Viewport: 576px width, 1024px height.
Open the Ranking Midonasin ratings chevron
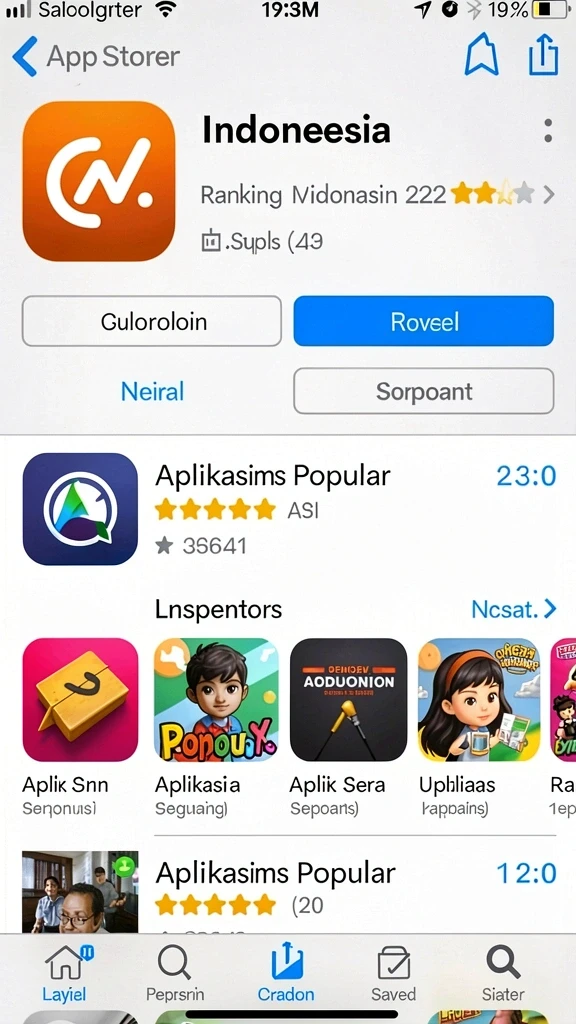[x=549, y=194]
